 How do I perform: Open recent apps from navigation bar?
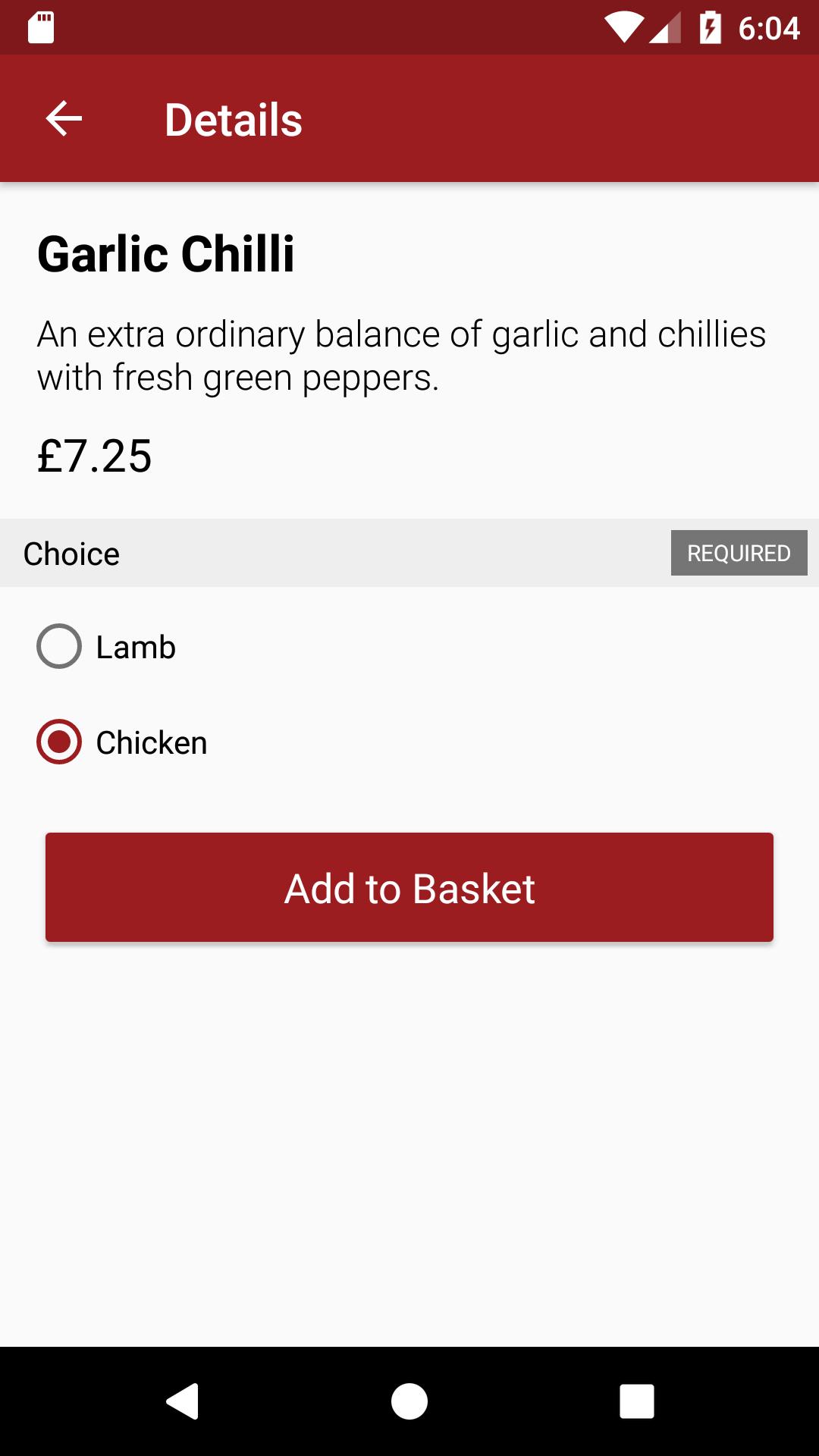[x=637, y=1401]
